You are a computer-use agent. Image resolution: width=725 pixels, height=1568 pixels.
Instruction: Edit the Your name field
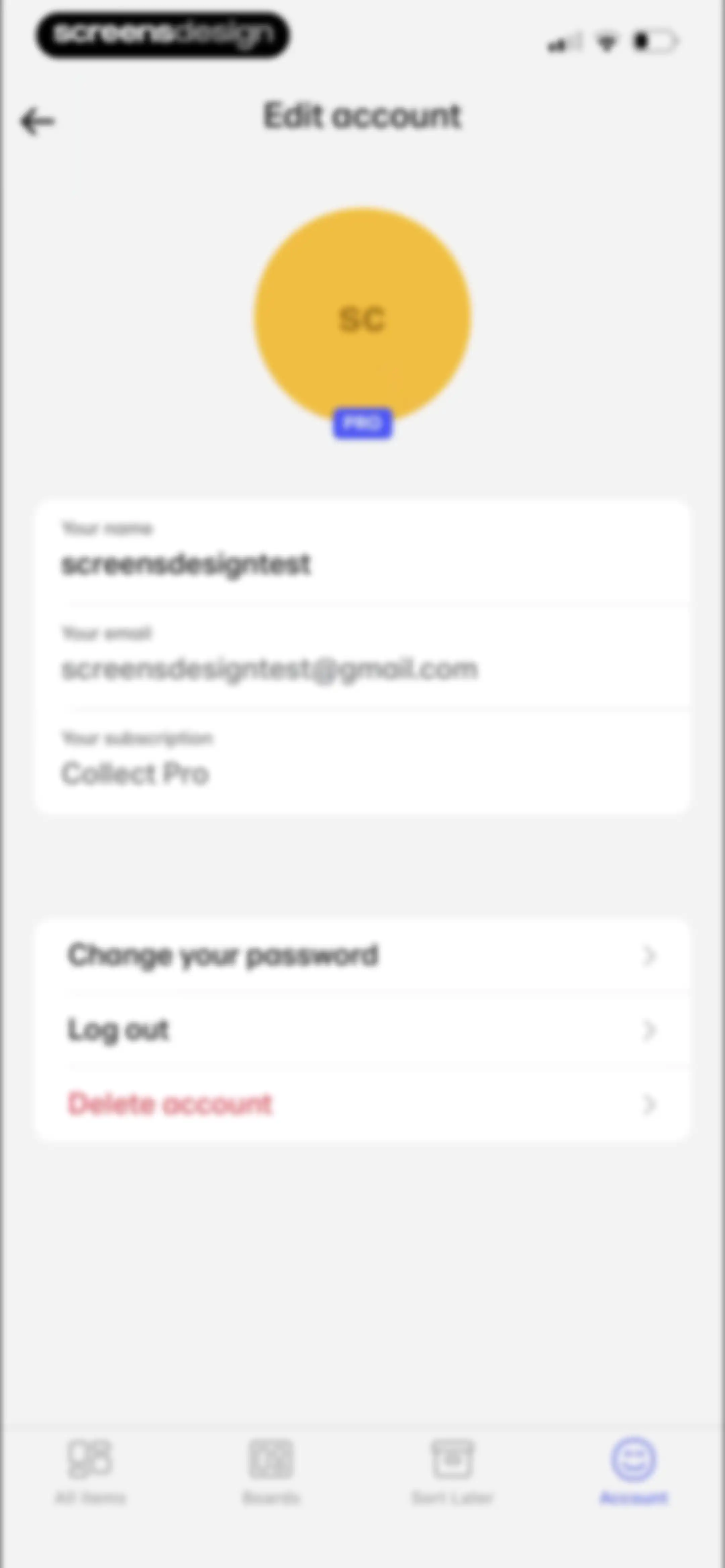(x=362, y=551)
